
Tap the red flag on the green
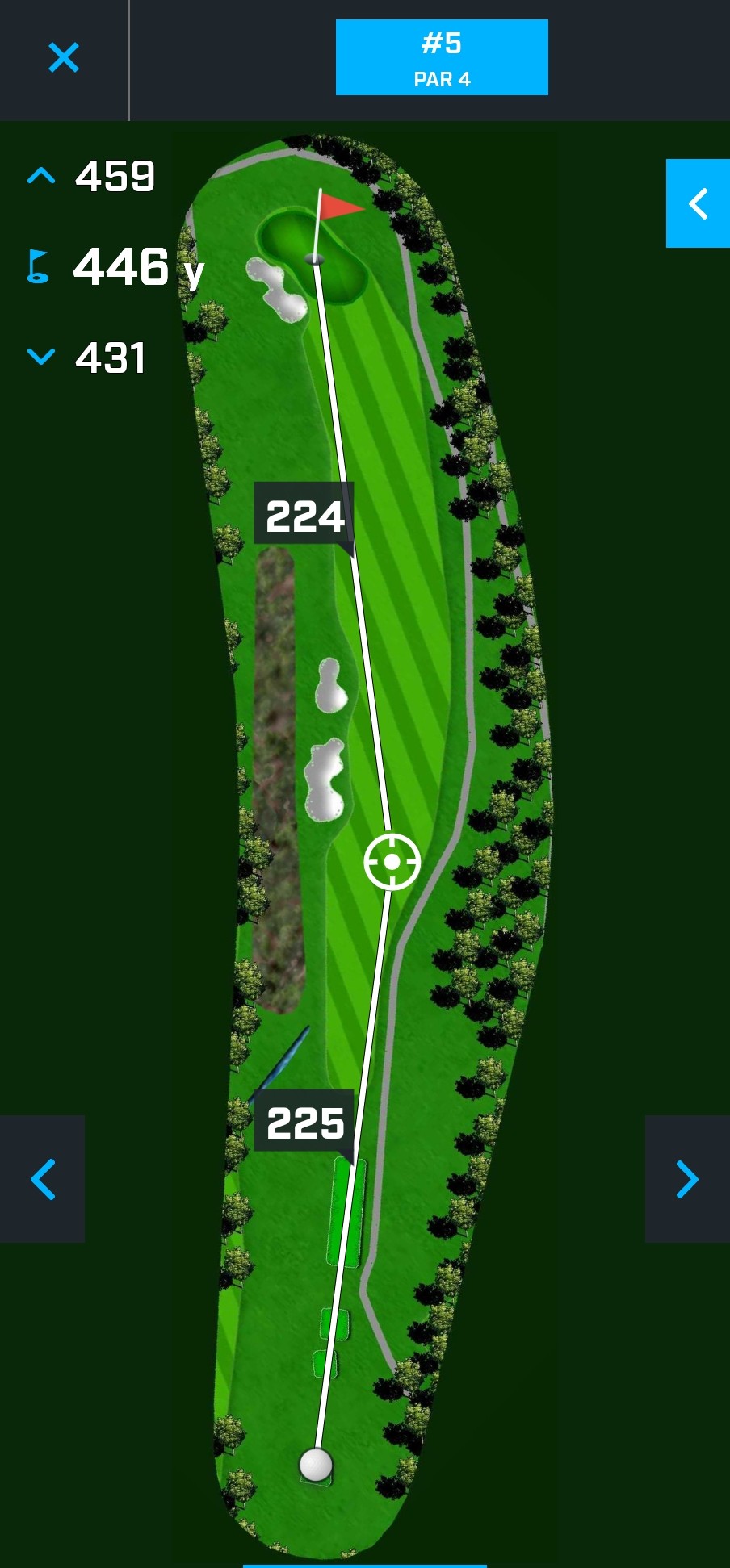(x=339, y=206)
